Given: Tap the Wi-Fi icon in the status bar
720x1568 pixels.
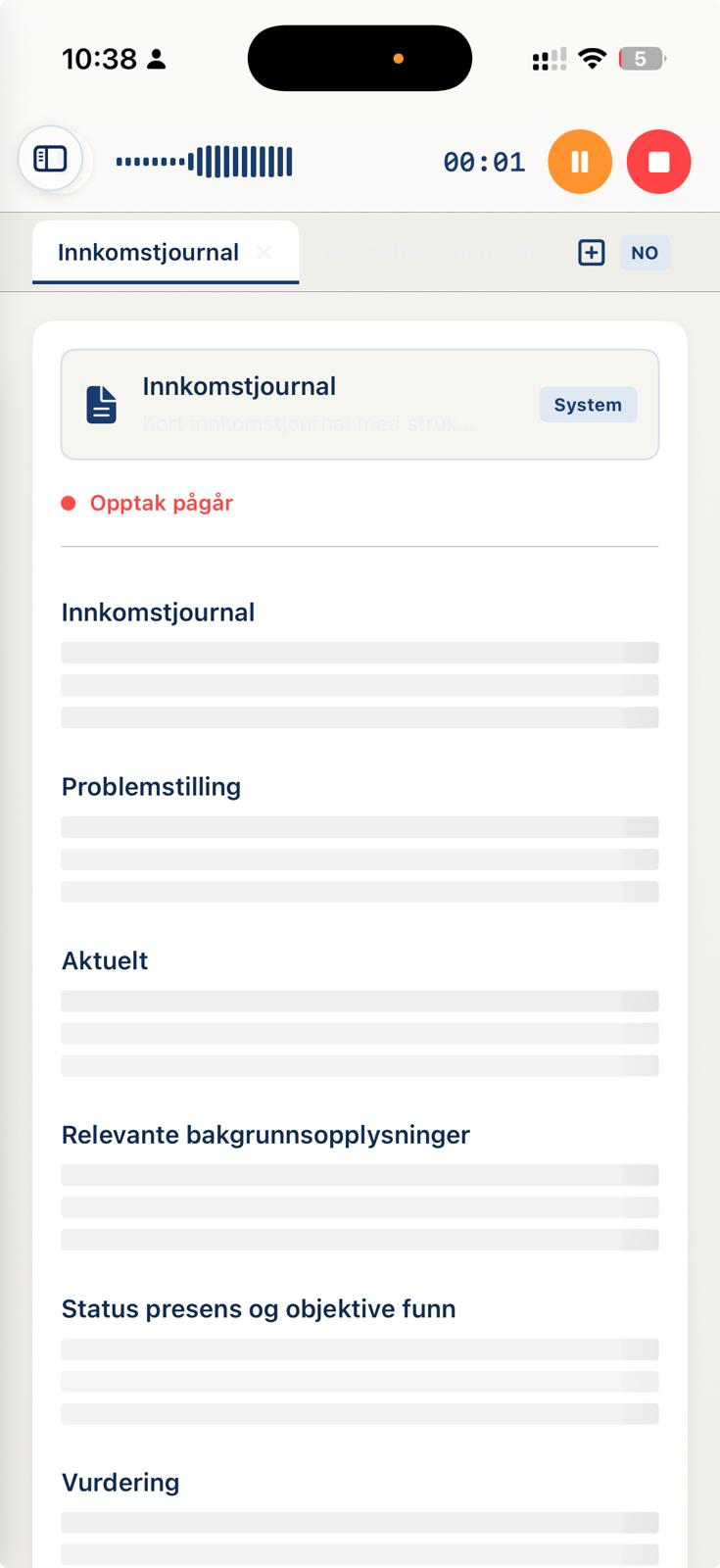Looking at the screenshot, I should coord(592,58).
